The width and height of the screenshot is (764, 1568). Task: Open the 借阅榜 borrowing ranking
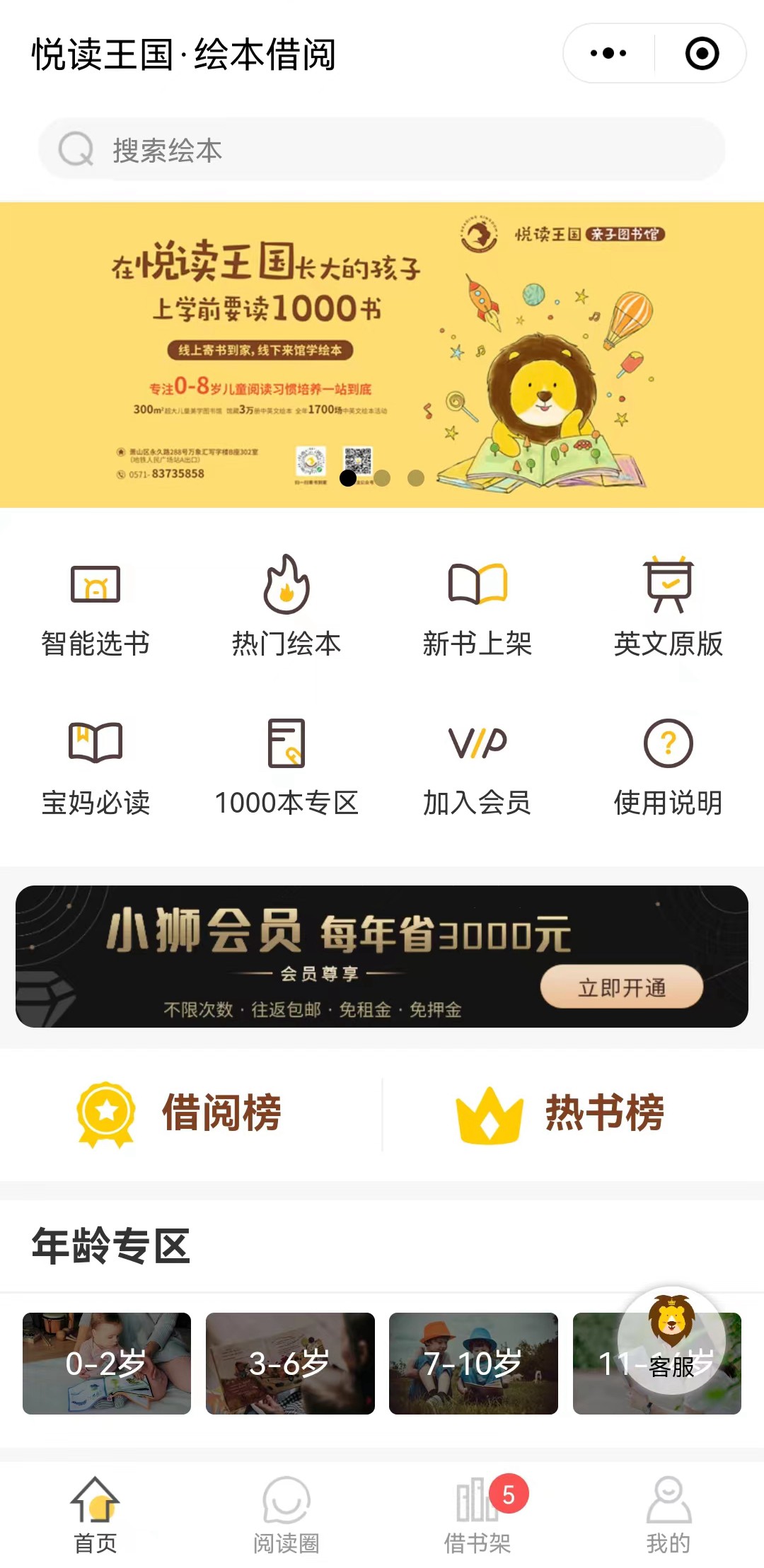[180, 1114]
